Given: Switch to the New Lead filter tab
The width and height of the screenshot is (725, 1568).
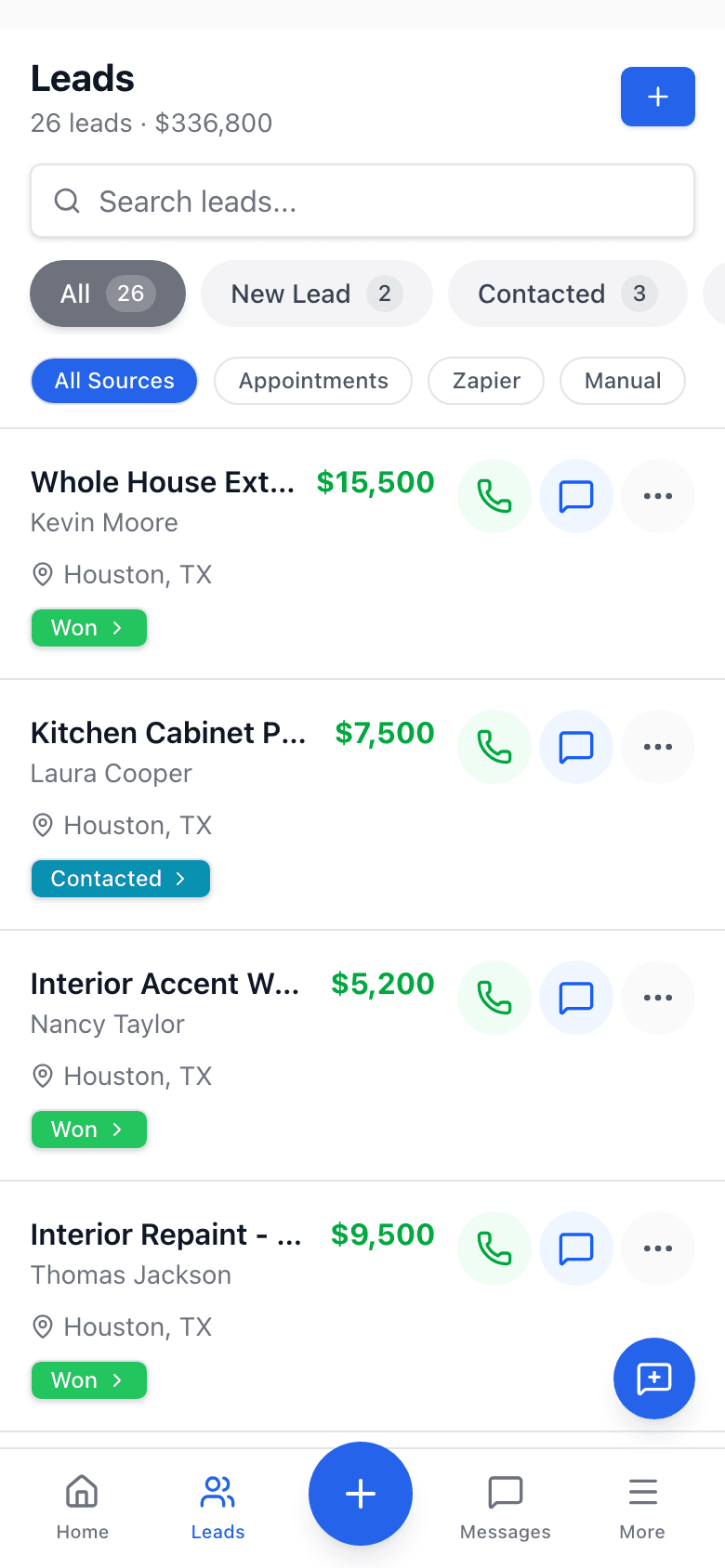Looking at the screenshot, I should coord(316,294).
